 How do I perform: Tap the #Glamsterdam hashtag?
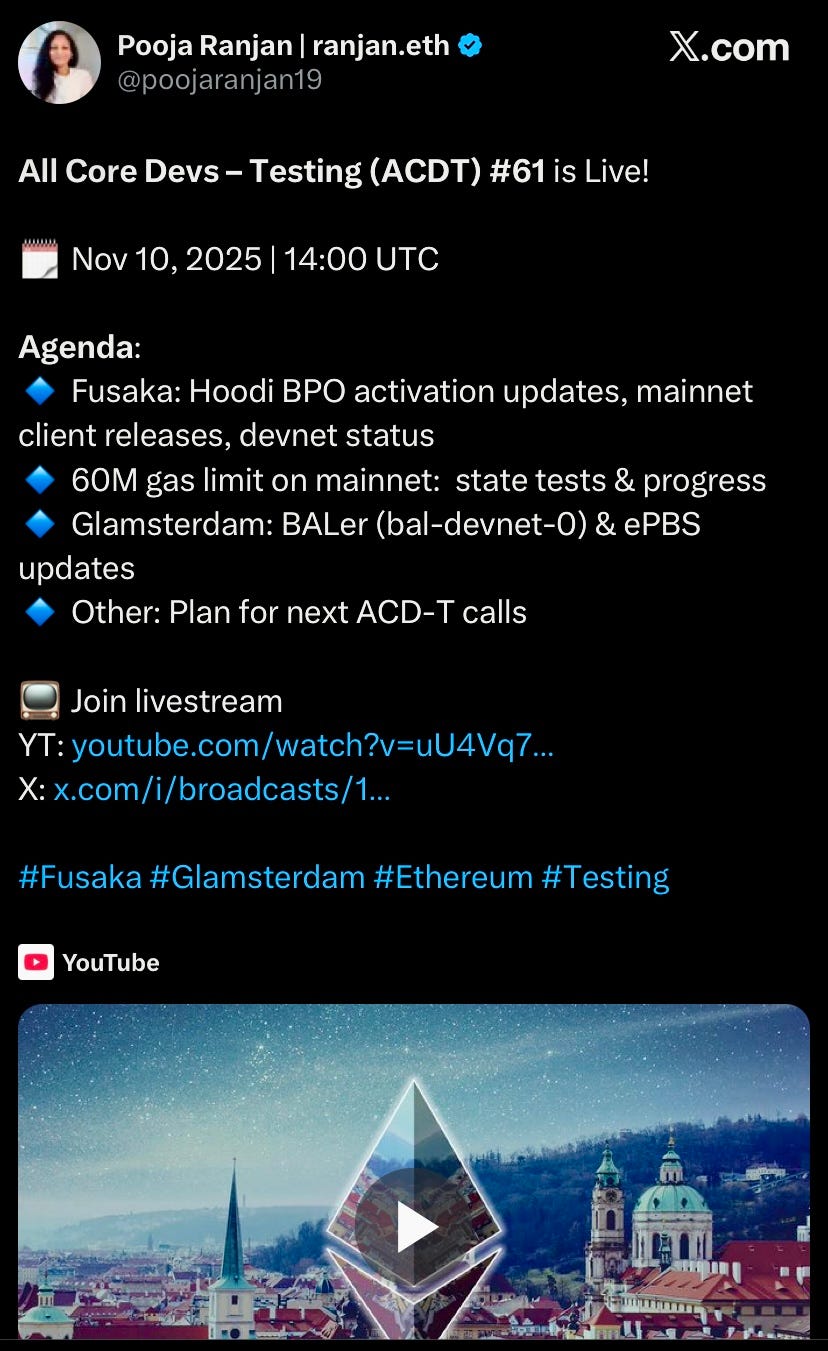click(x=257, y=877)
